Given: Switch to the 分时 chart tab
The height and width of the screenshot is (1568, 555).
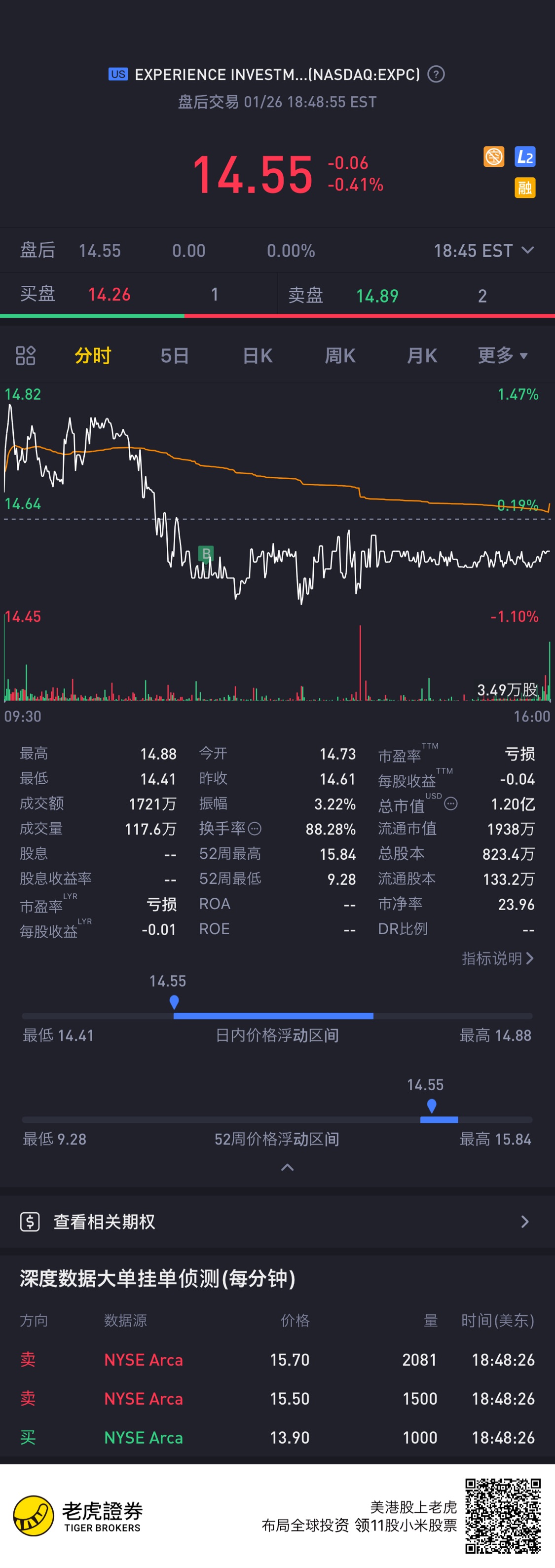Looking at the screenshot, I should (x=93, y=355).
